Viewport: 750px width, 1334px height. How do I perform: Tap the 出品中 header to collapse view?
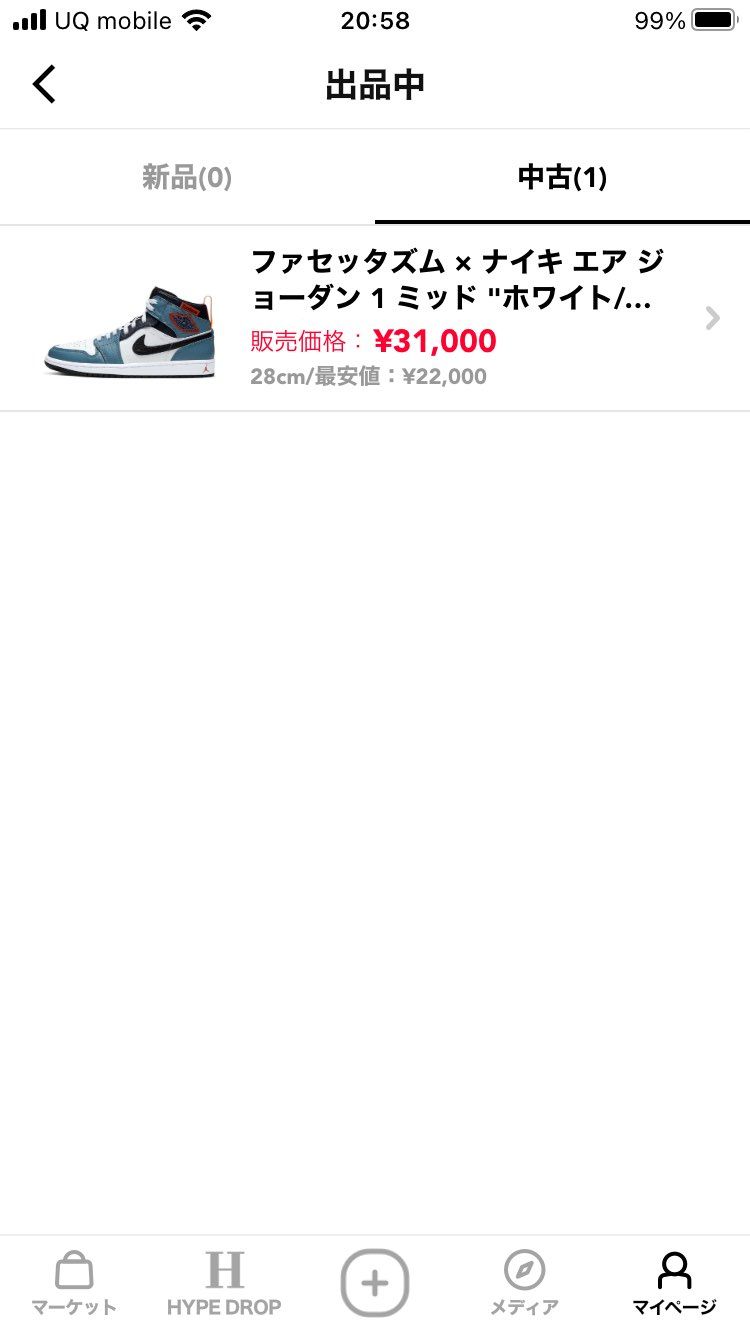coord(375,84)
